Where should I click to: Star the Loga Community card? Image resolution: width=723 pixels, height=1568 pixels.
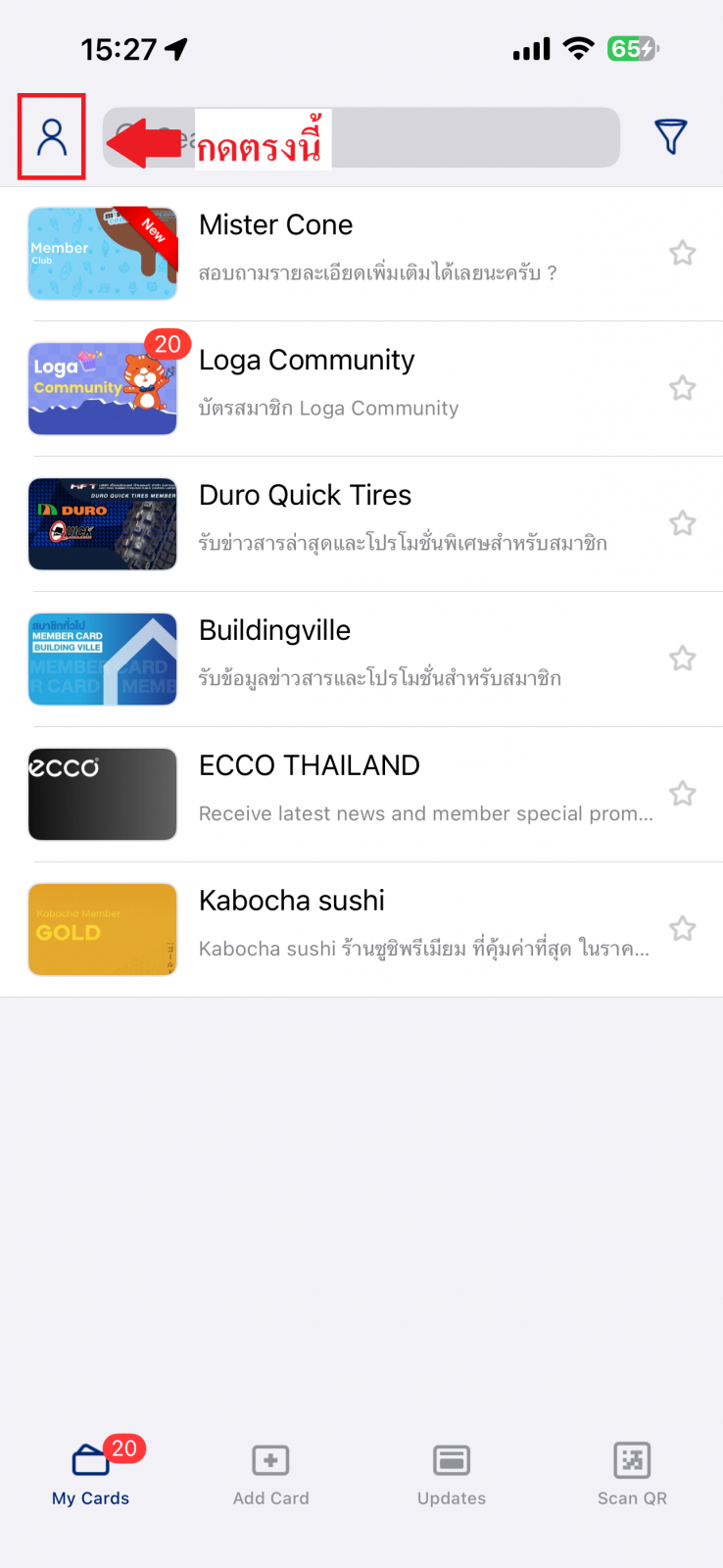pyautogui.click(x=683, y=389)
